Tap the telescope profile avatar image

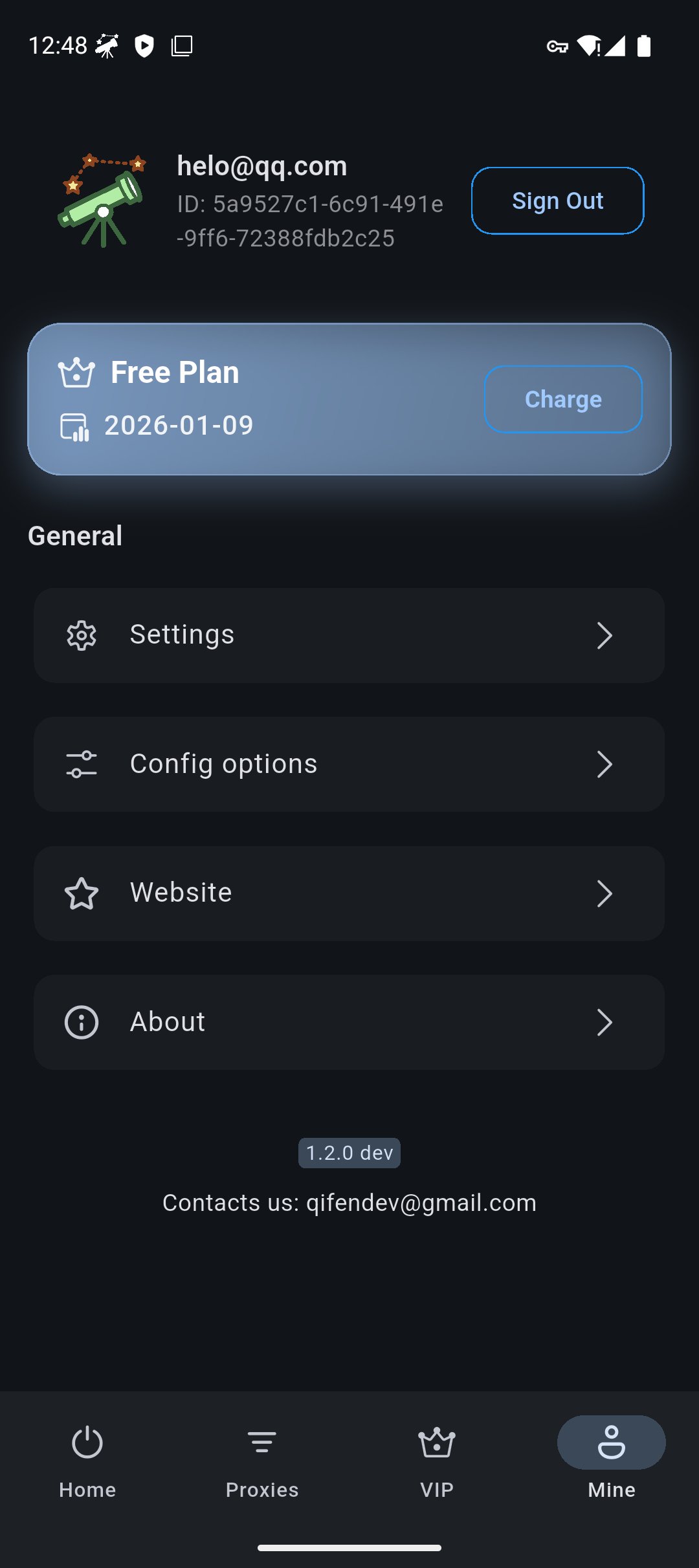pyautogui.click(x=104, y=201)
